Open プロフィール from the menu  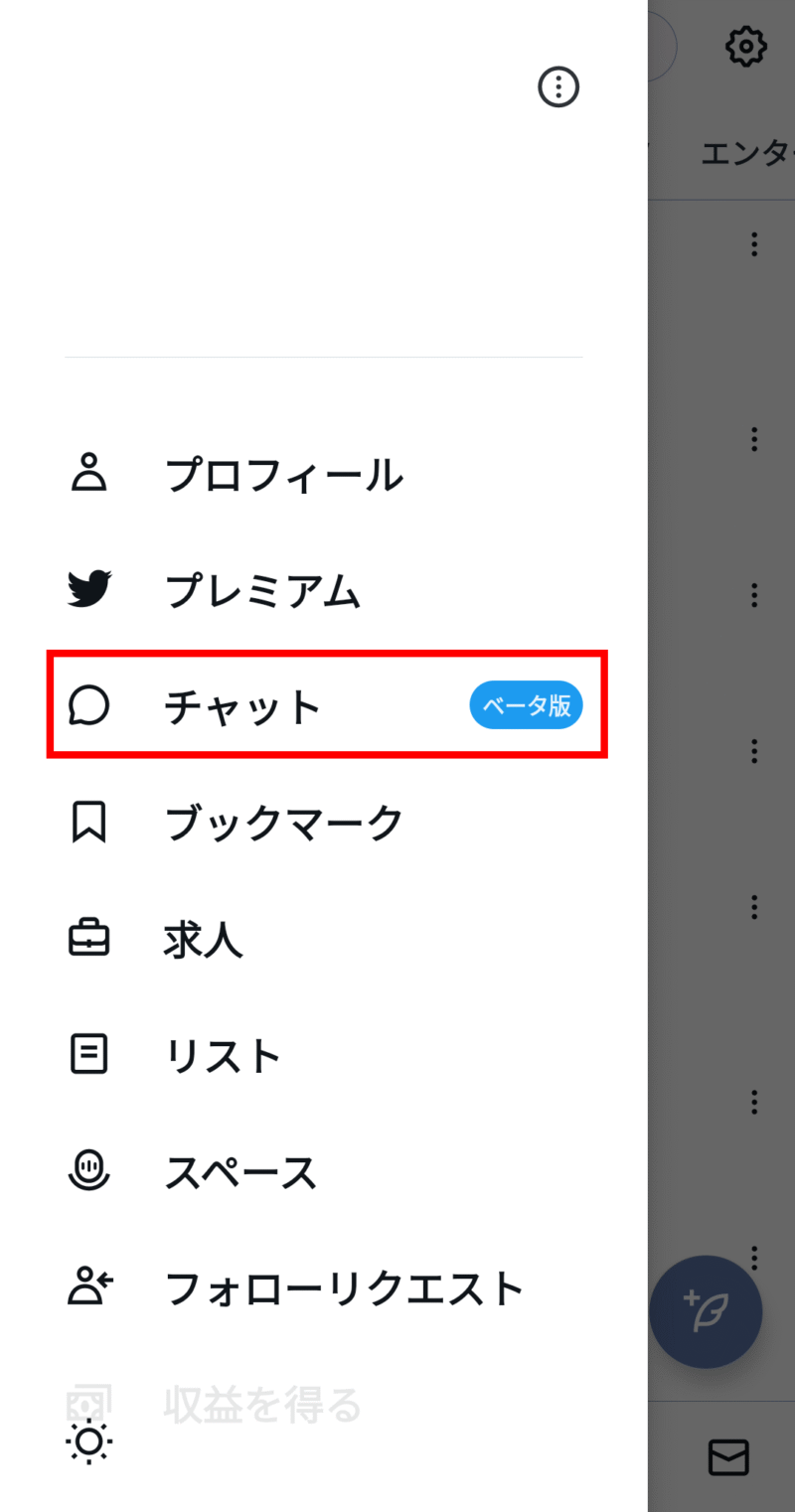(324, 475)
